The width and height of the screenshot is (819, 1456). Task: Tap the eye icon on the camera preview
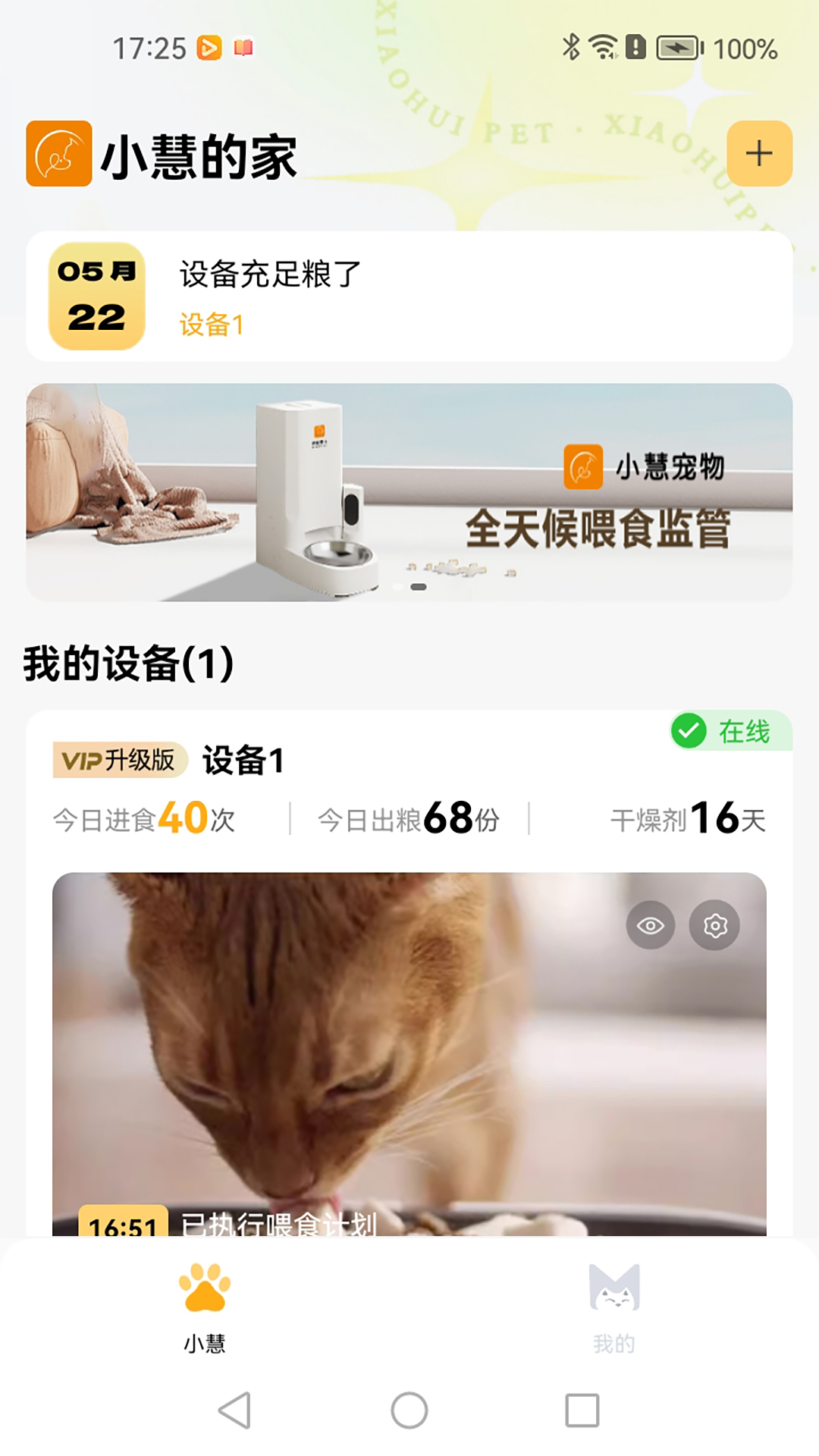tap(650, 925)
